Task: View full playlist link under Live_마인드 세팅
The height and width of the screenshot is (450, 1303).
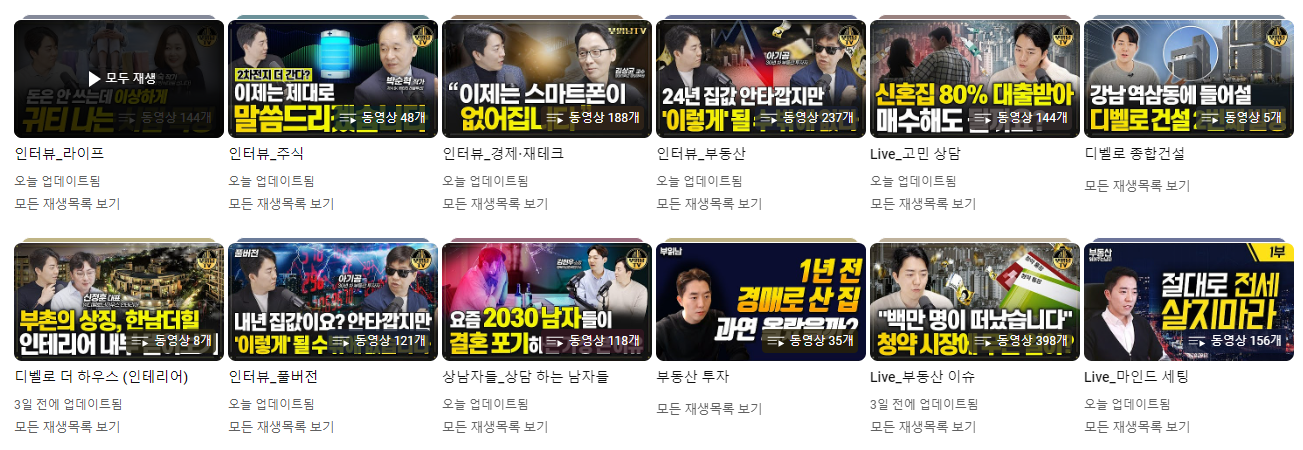Action: [1137, 426]
